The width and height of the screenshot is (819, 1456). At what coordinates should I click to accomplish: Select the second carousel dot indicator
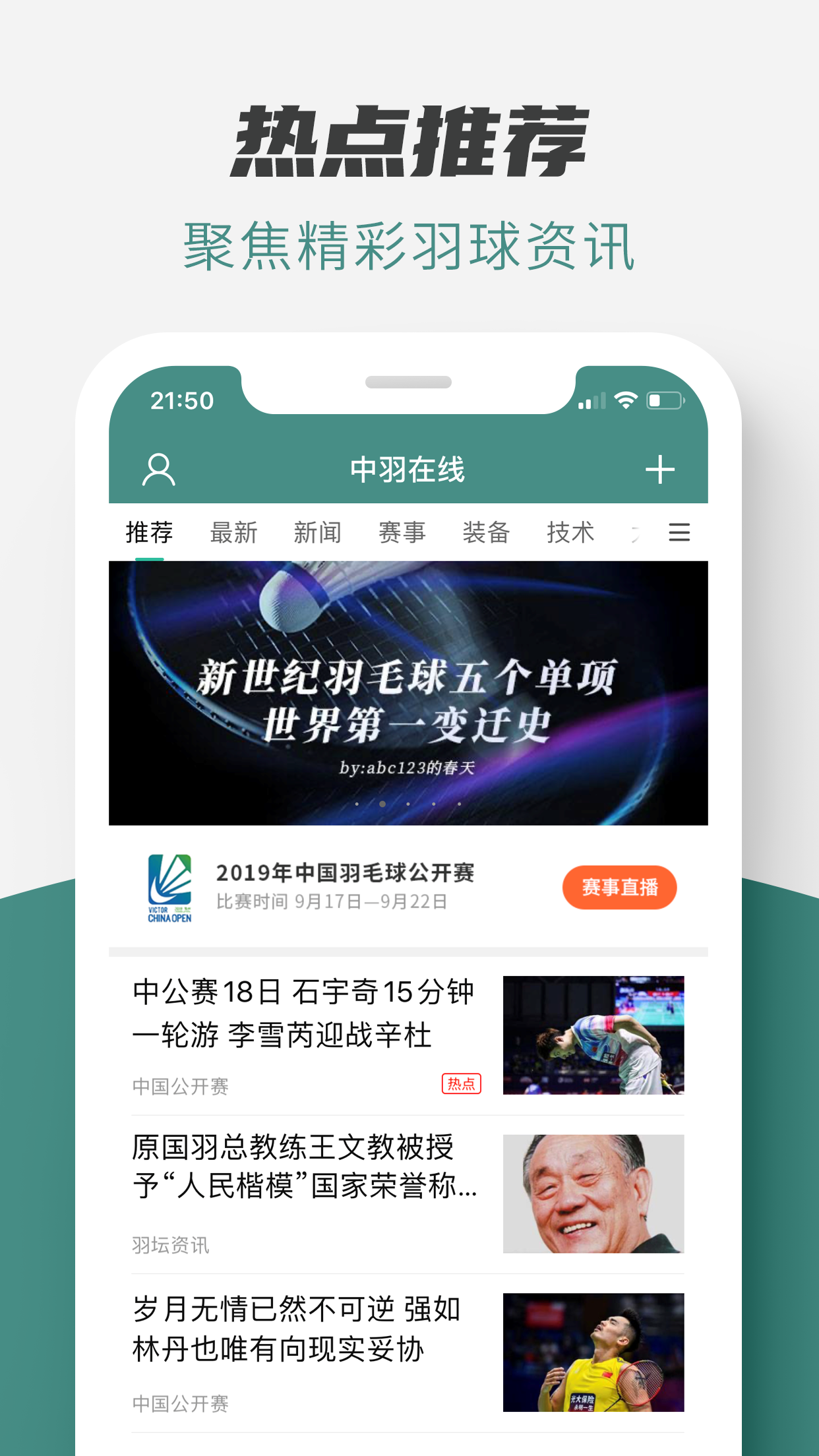(x=381, y=804)
